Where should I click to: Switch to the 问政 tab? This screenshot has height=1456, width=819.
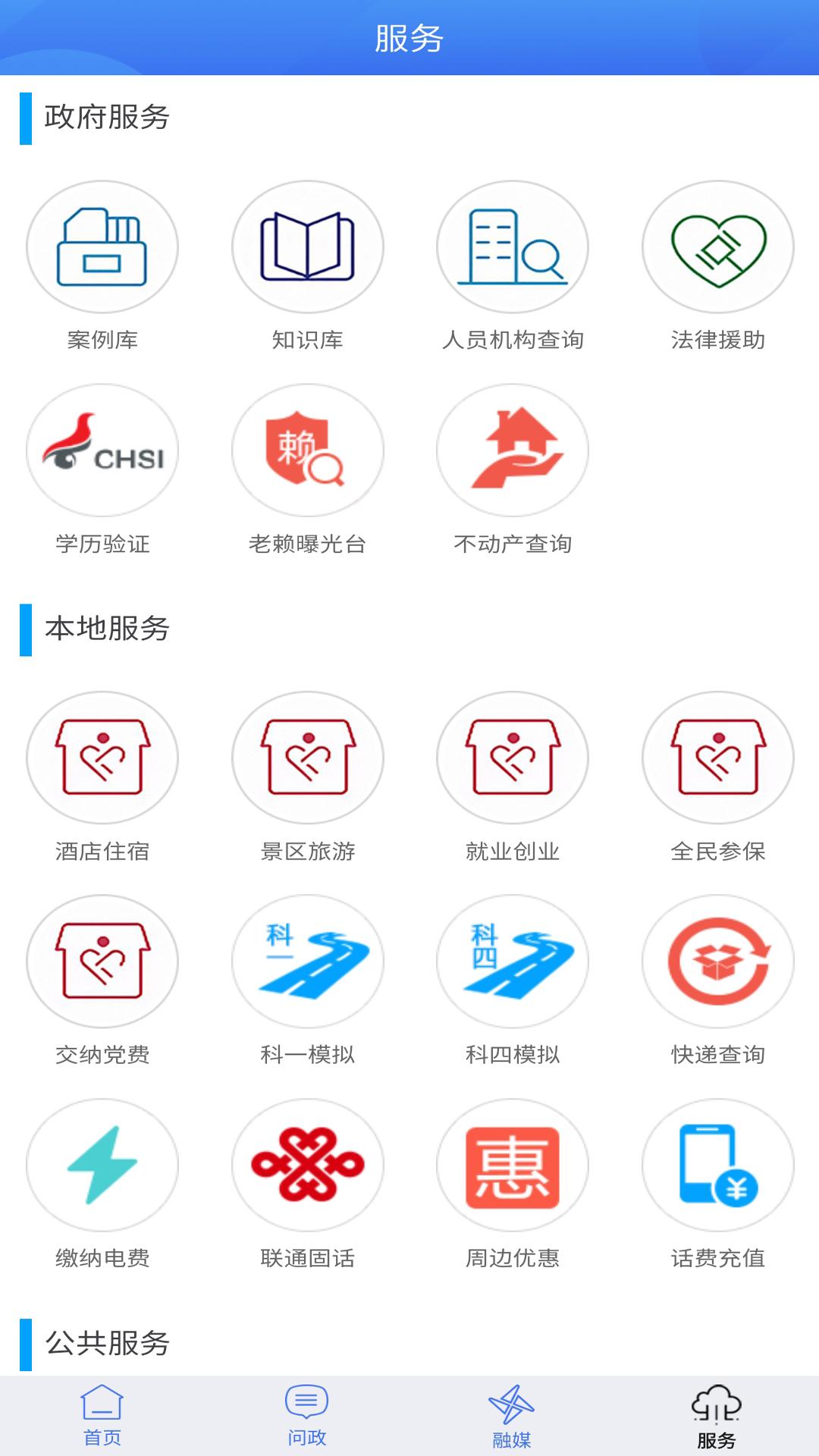pyautogui.click(x=307, y=1415)
